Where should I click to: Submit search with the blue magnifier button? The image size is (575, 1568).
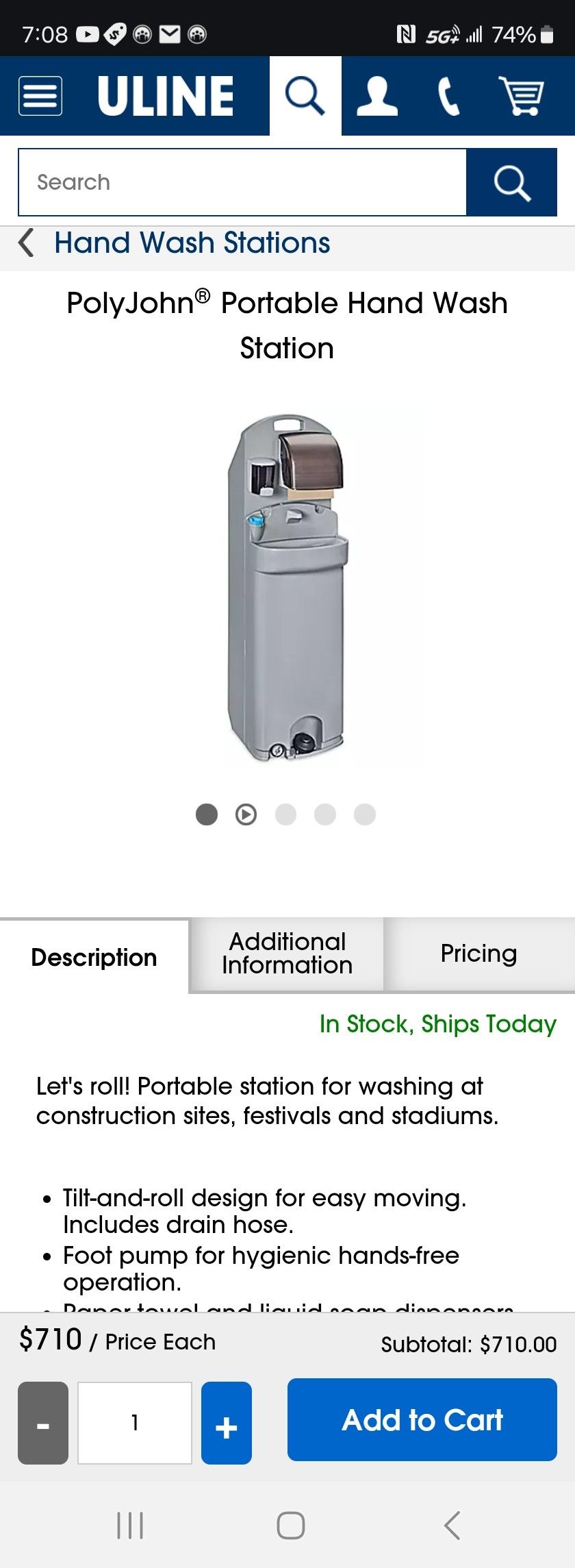click(x=511, y=182)
